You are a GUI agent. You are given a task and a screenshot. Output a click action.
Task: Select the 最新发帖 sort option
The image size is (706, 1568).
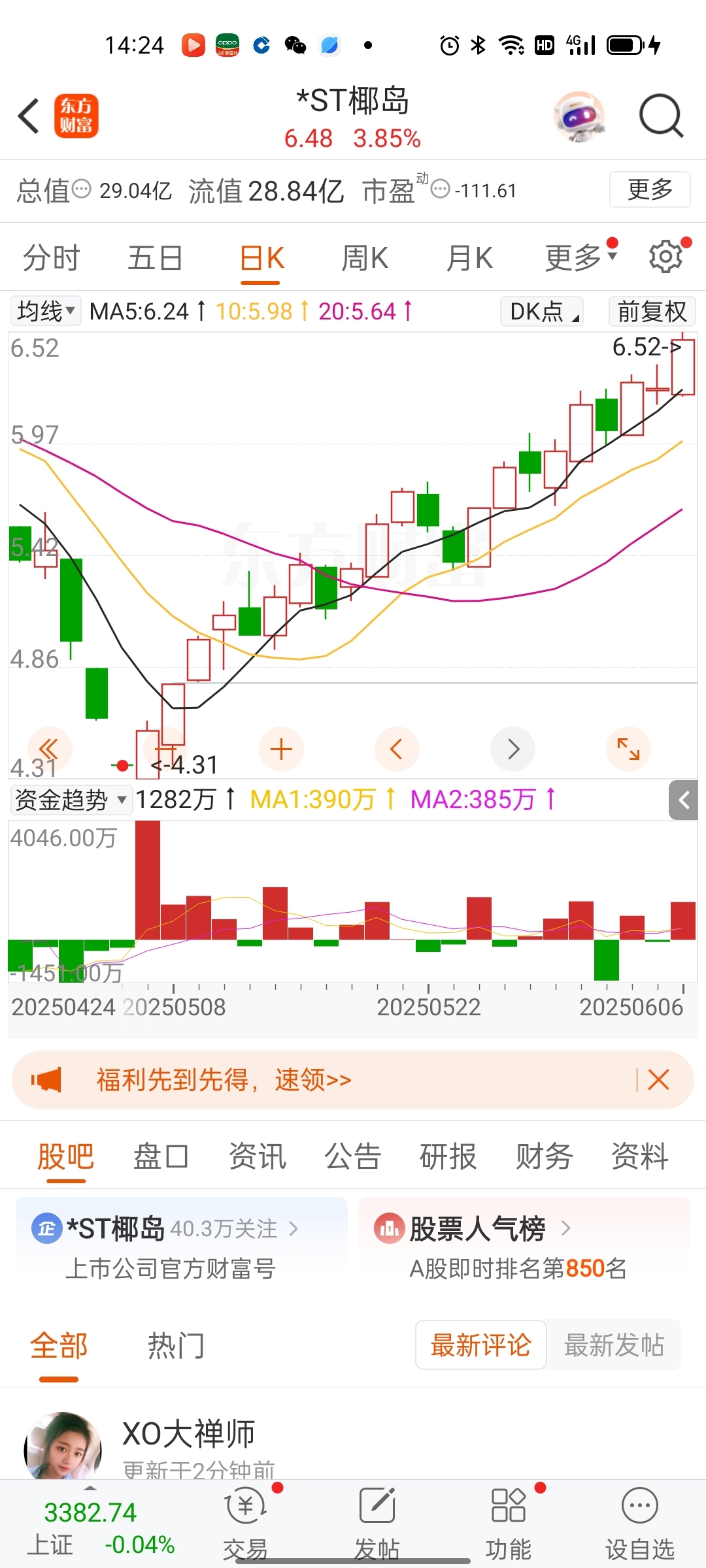(614, 1345)
